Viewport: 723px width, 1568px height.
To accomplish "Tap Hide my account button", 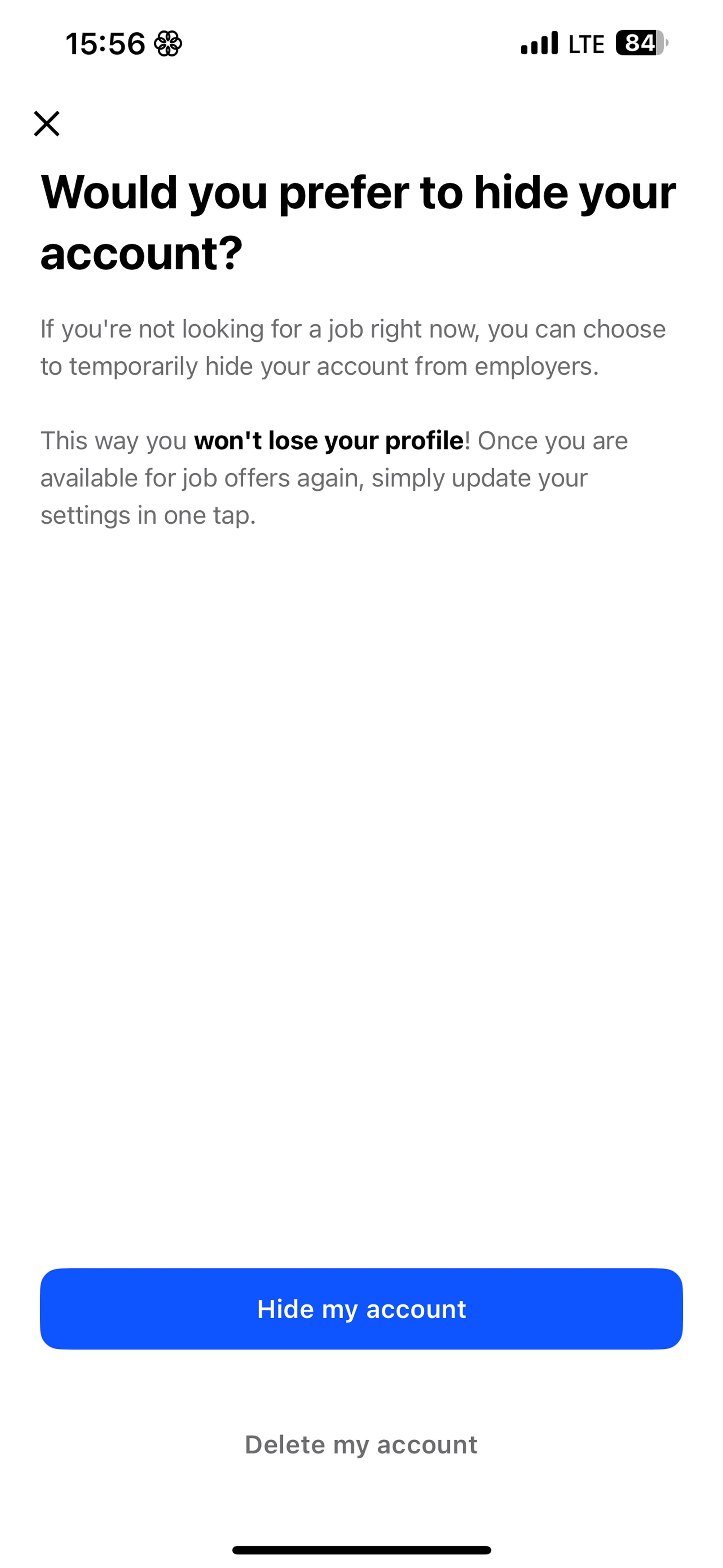I will pos(361,1309).
